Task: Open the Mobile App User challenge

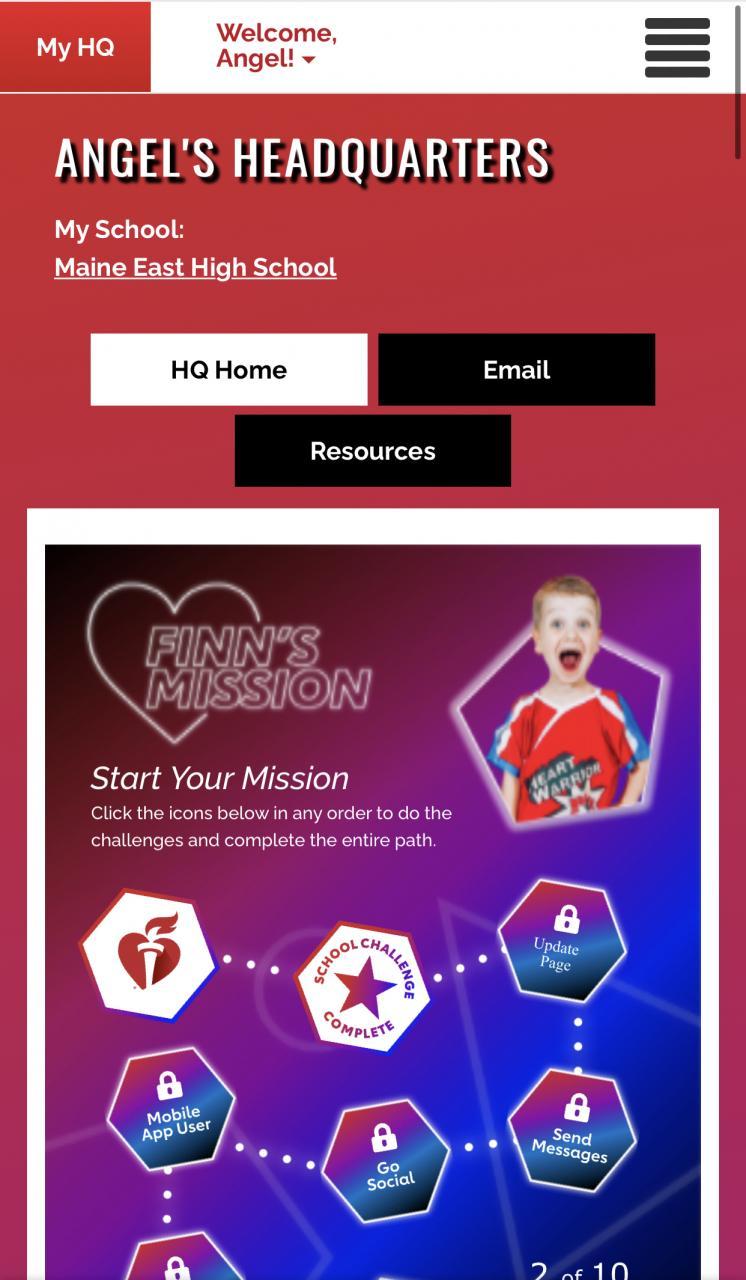Action: pos(172,1108)
